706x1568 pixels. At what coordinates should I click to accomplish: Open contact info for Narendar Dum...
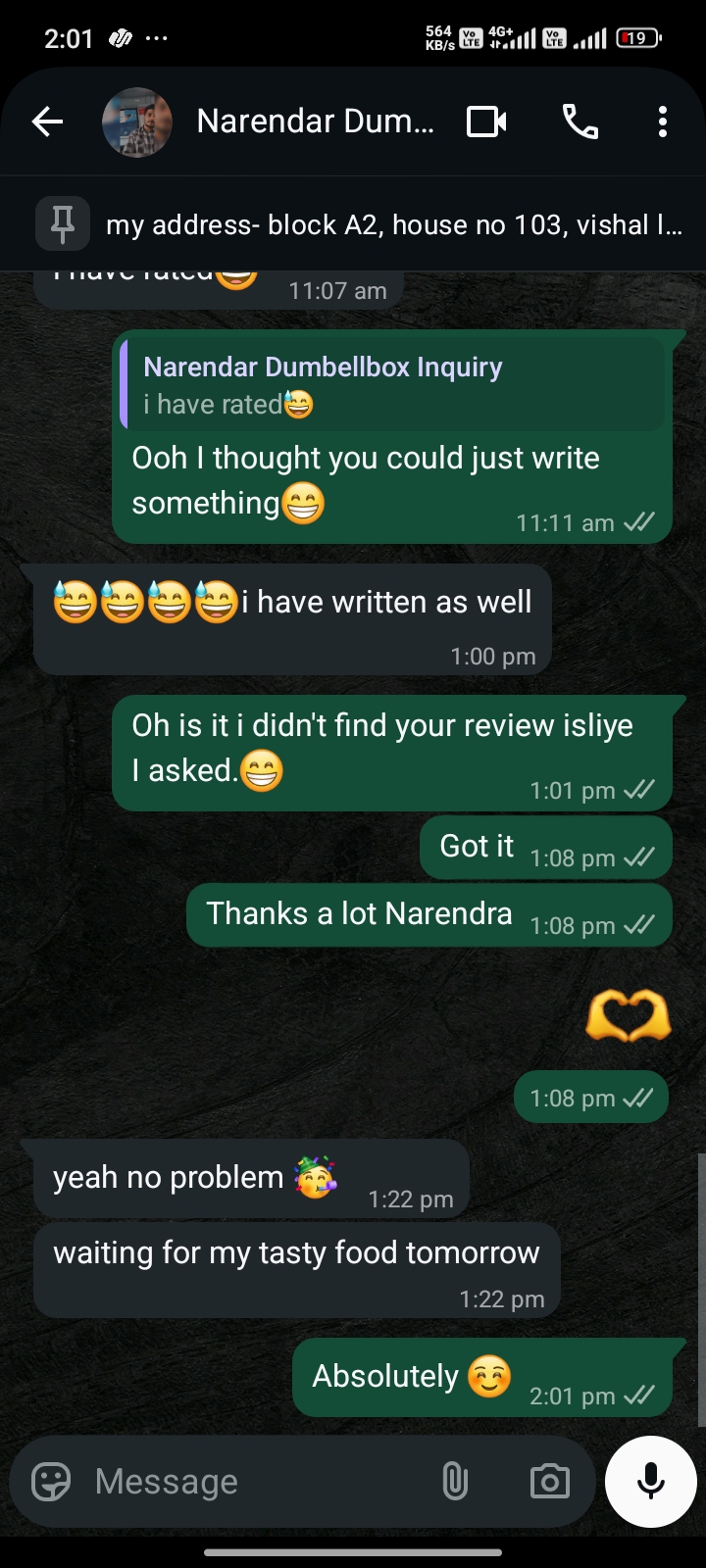(314, 122)
